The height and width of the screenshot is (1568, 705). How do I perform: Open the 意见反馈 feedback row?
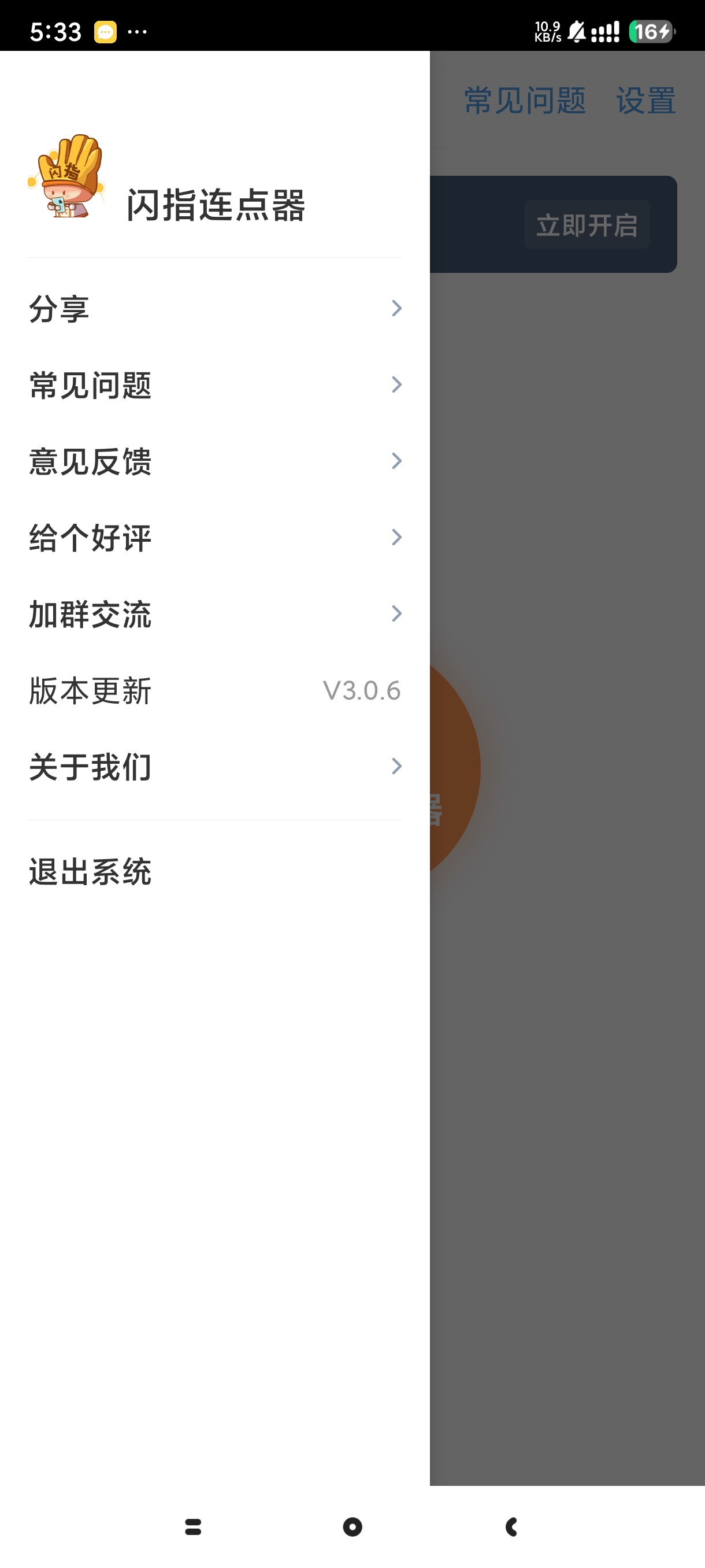click(x=214, y=461)
